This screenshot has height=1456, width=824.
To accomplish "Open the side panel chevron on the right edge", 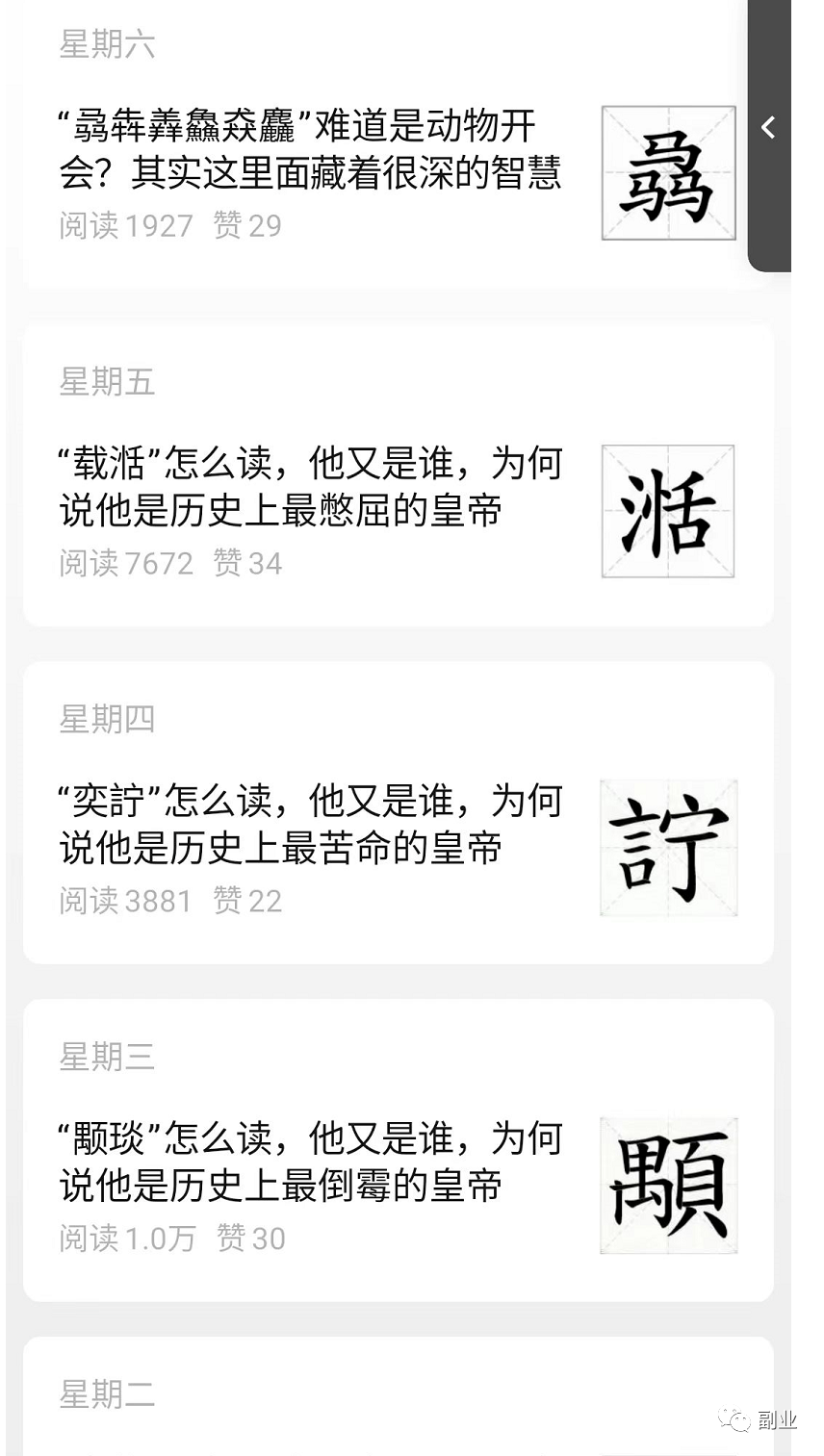I will click(769, 128).
